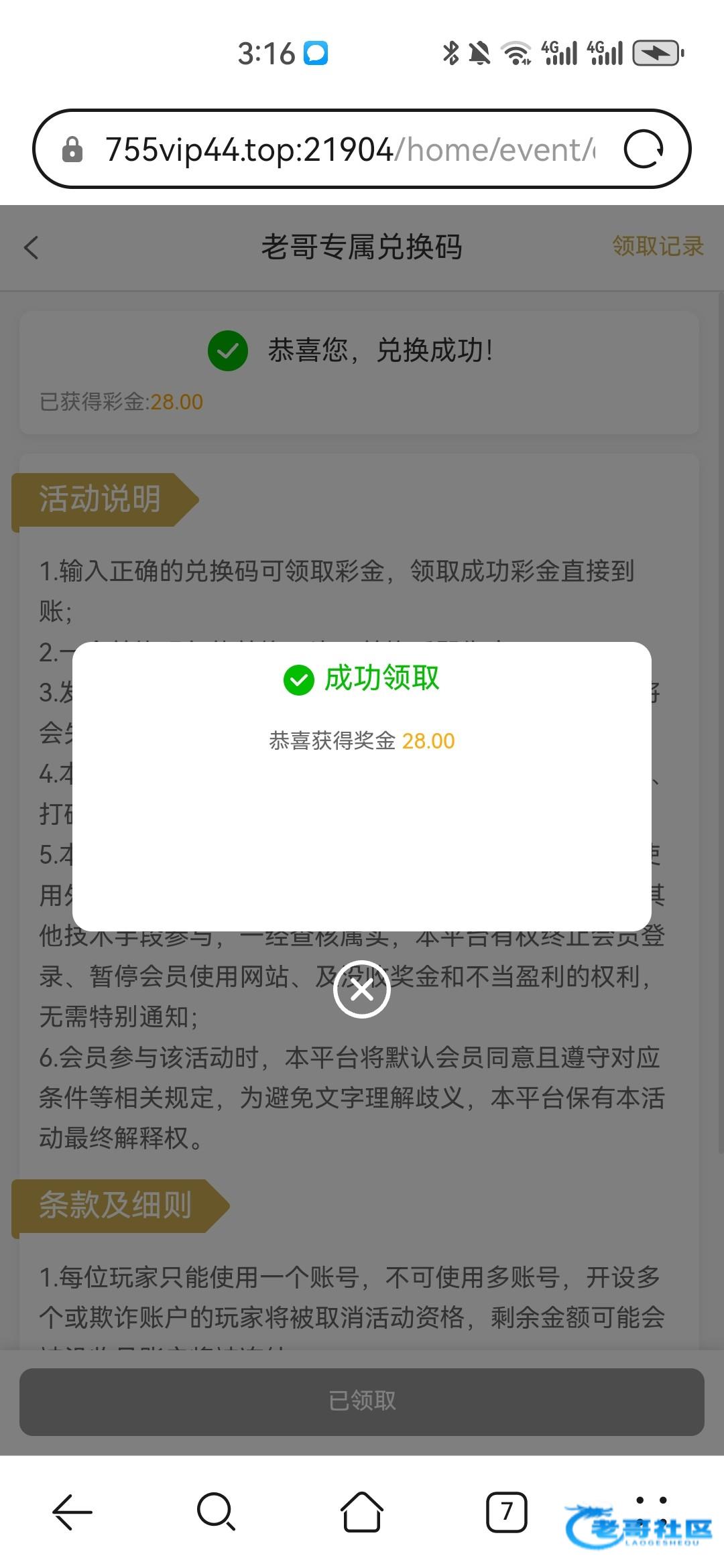Open the browser search
Screen dimensions: 724x1568
[216, 1512]
